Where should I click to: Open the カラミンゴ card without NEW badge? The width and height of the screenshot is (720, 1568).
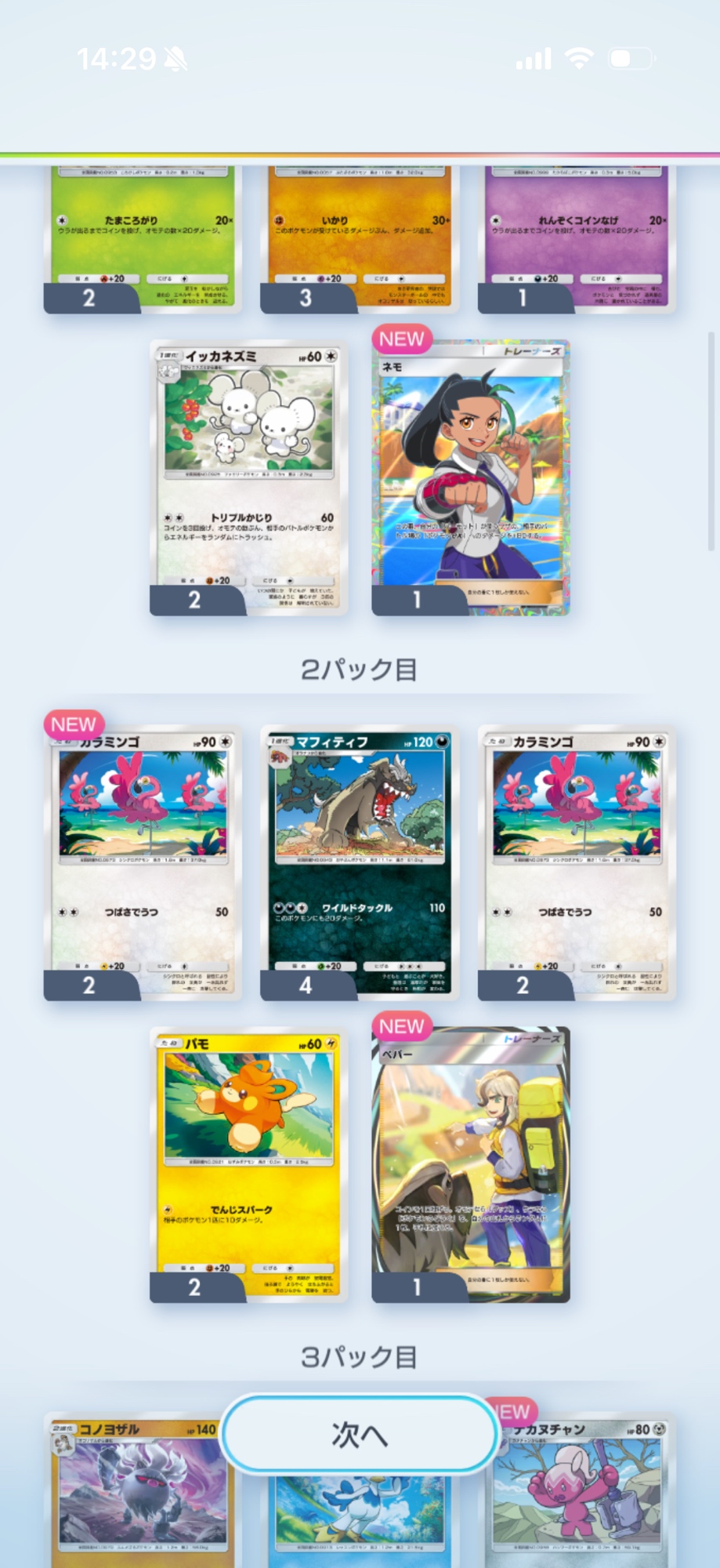point(577,862)
